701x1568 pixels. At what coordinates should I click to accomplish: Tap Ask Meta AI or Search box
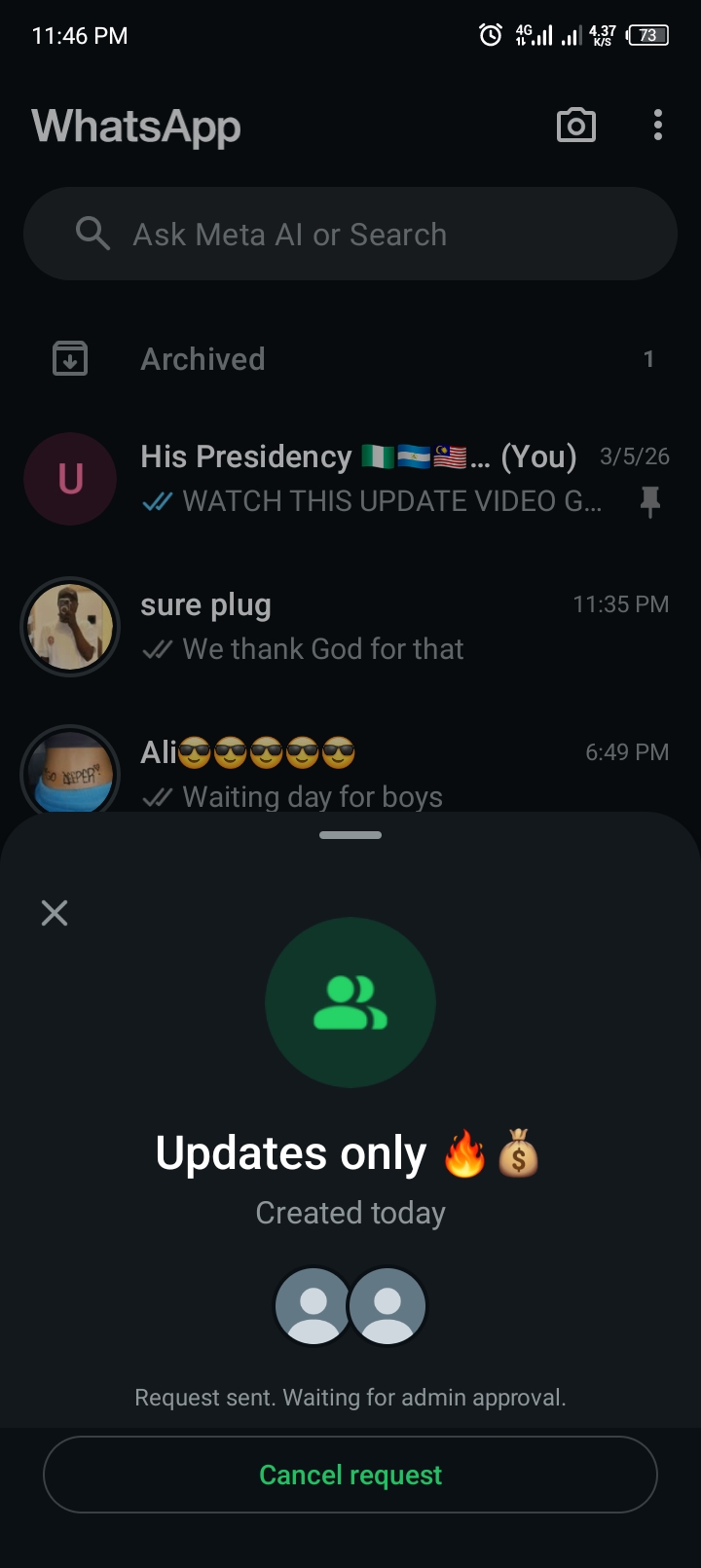350,235
